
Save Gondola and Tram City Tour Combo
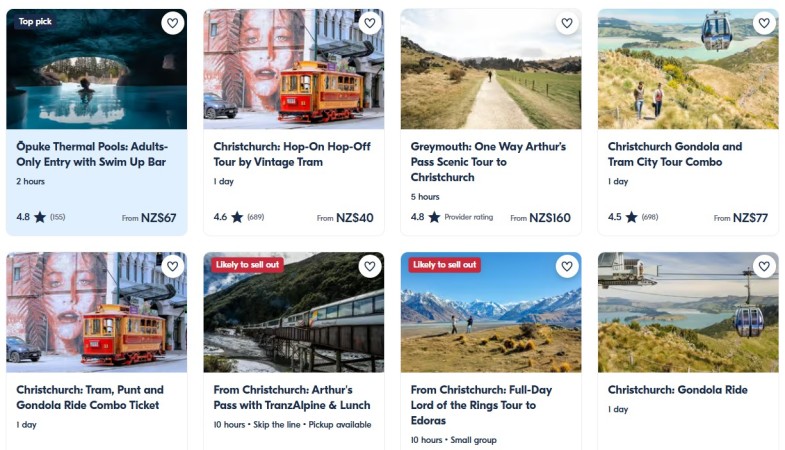(x=763, y=23)
